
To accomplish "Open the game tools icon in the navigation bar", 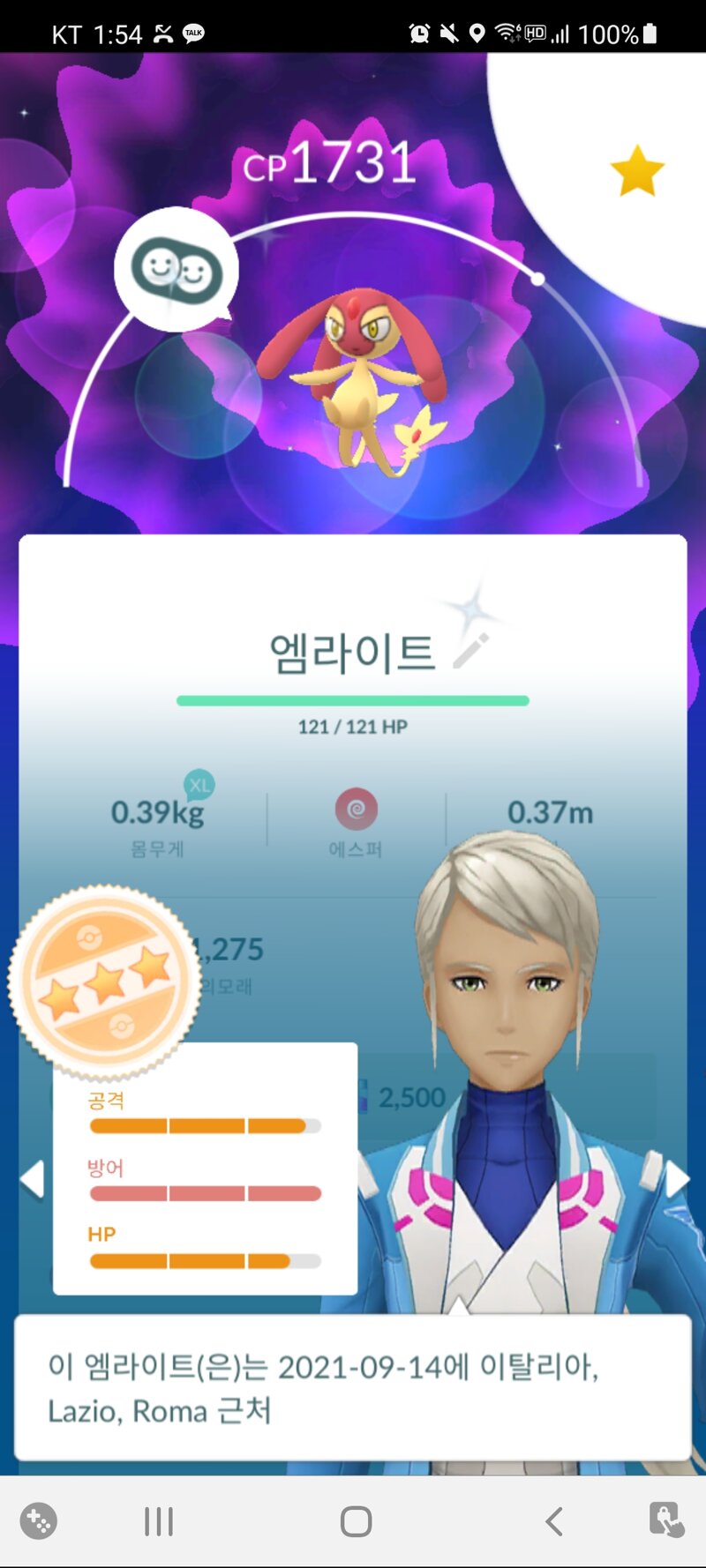I will coord(39,1521).
